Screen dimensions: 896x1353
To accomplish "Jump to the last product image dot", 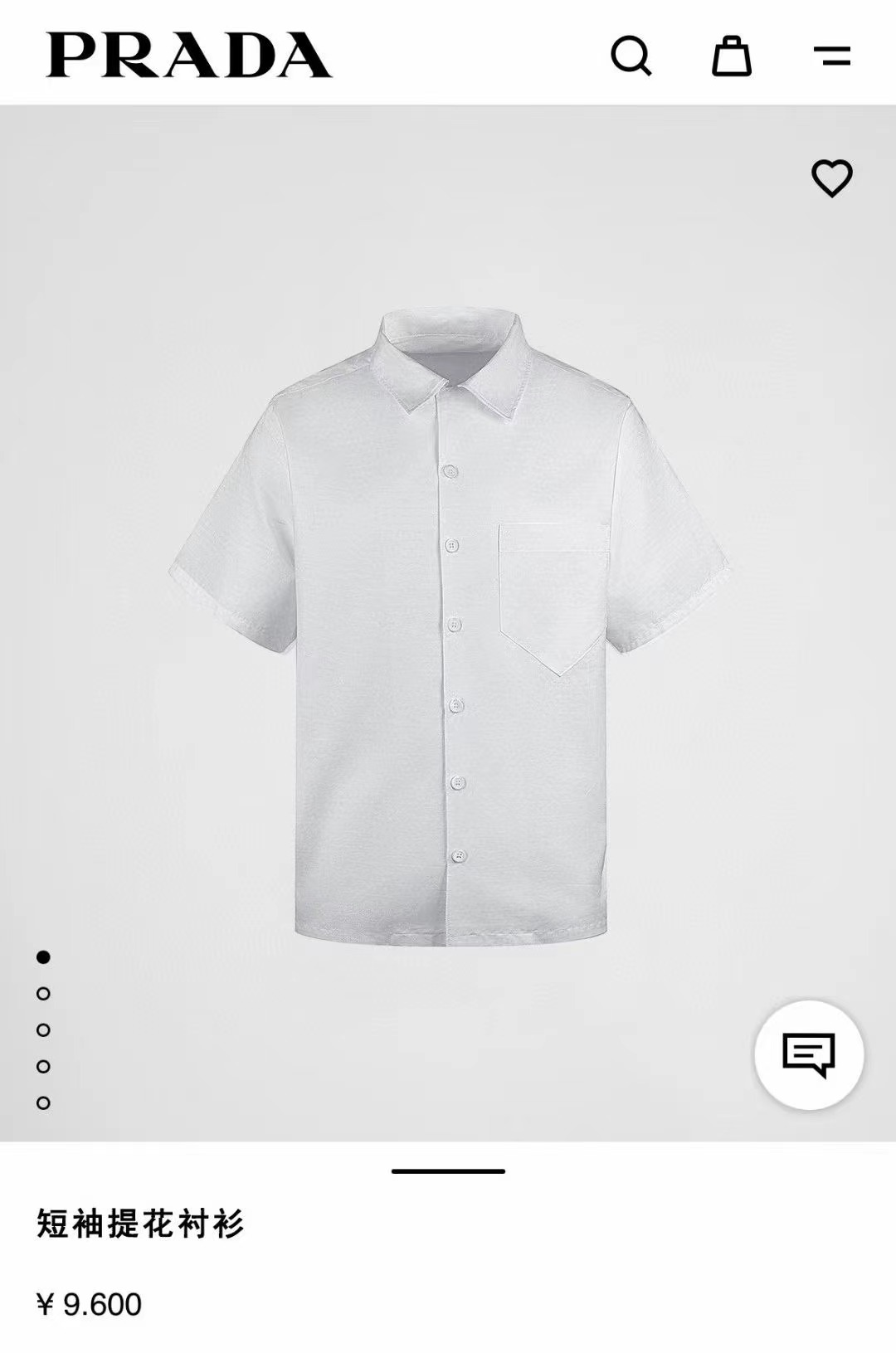I will click(x=44, y=1102).
